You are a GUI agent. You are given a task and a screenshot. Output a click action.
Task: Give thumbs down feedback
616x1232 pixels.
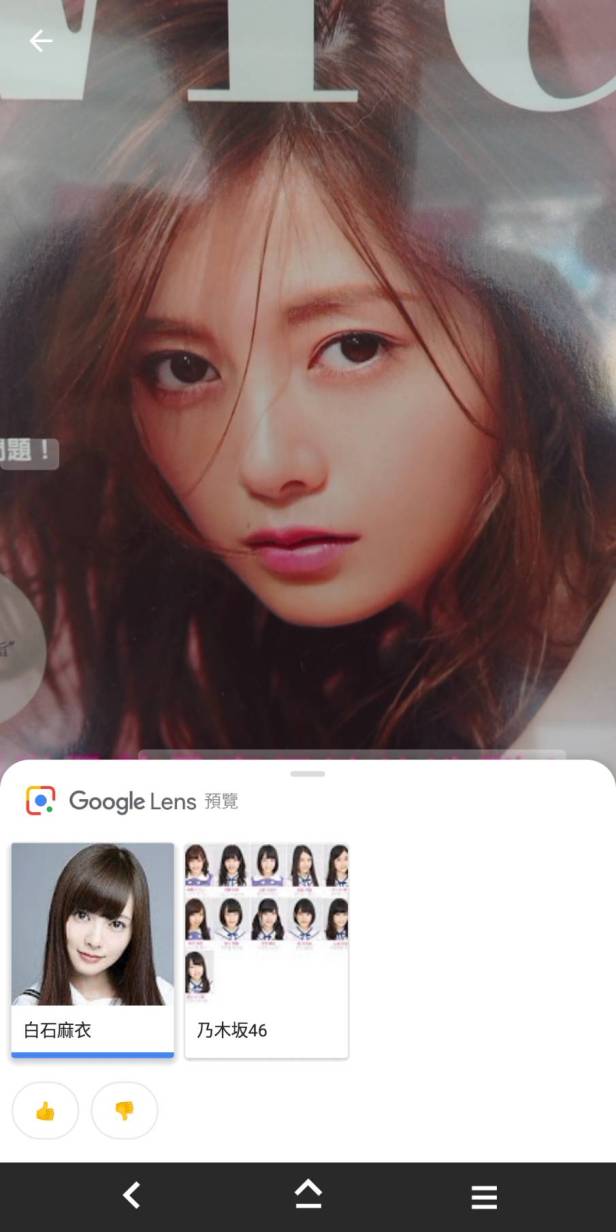(x=124, y=1110)
